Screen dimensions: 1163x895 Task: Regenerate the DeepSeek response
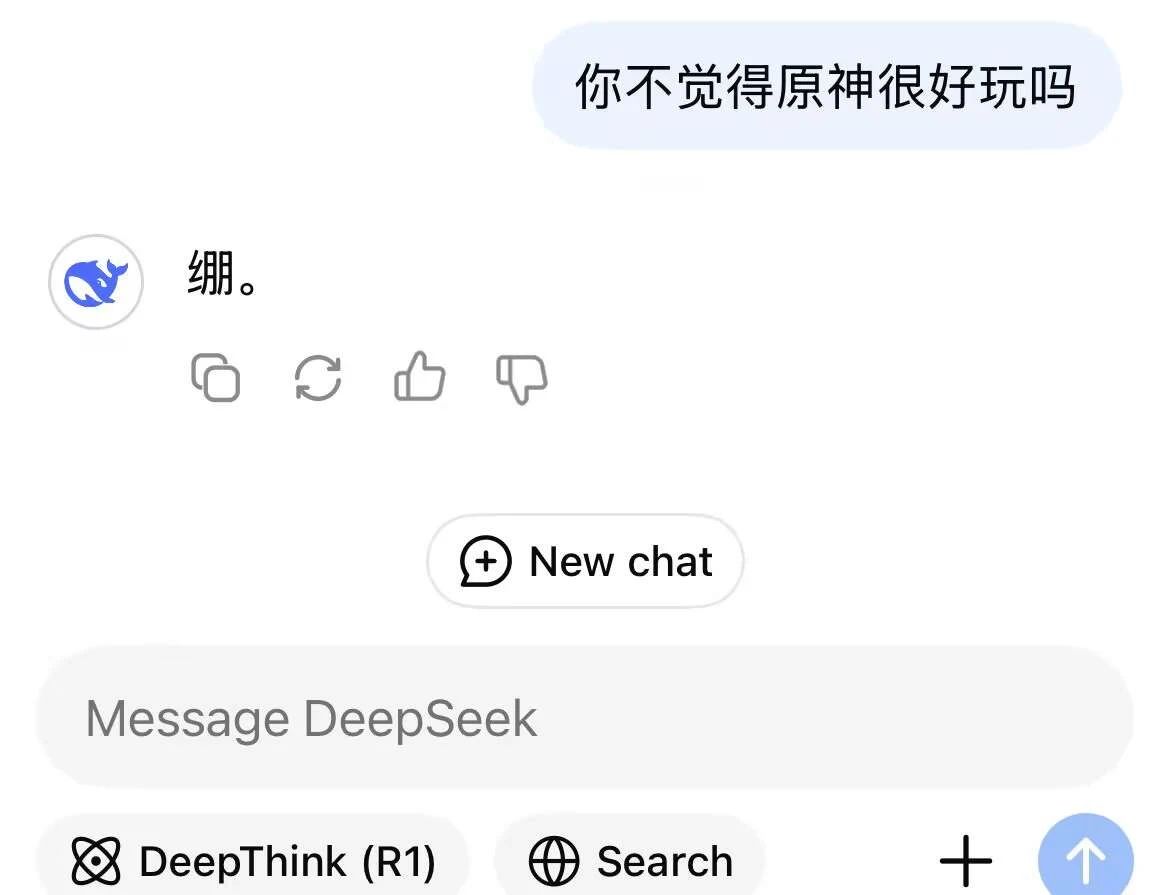click(x=318, y=378)
